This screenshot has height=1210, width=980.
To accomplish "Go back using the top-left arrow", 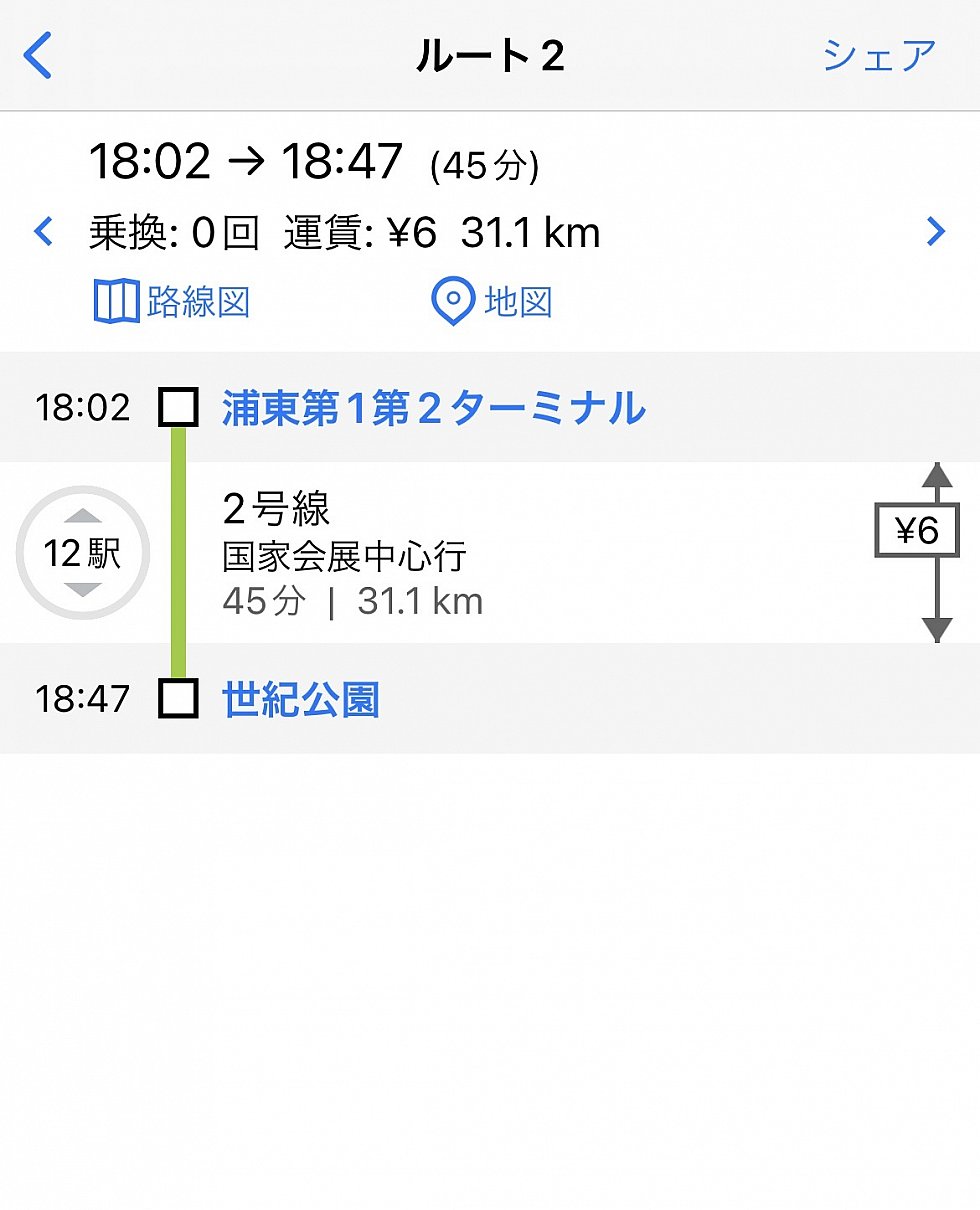I will (x=37, y=56).
